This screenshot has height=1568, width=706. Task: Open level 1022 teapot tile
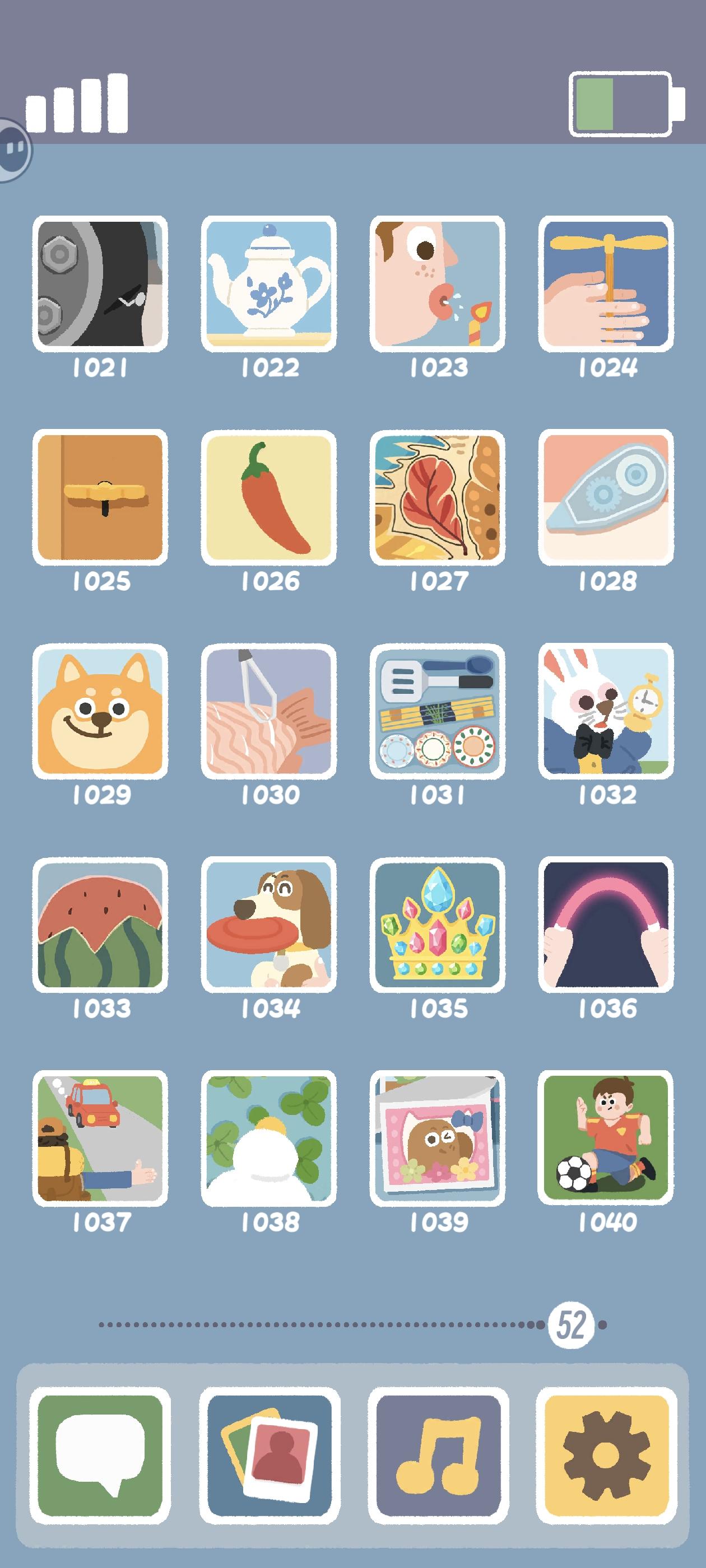268,284
